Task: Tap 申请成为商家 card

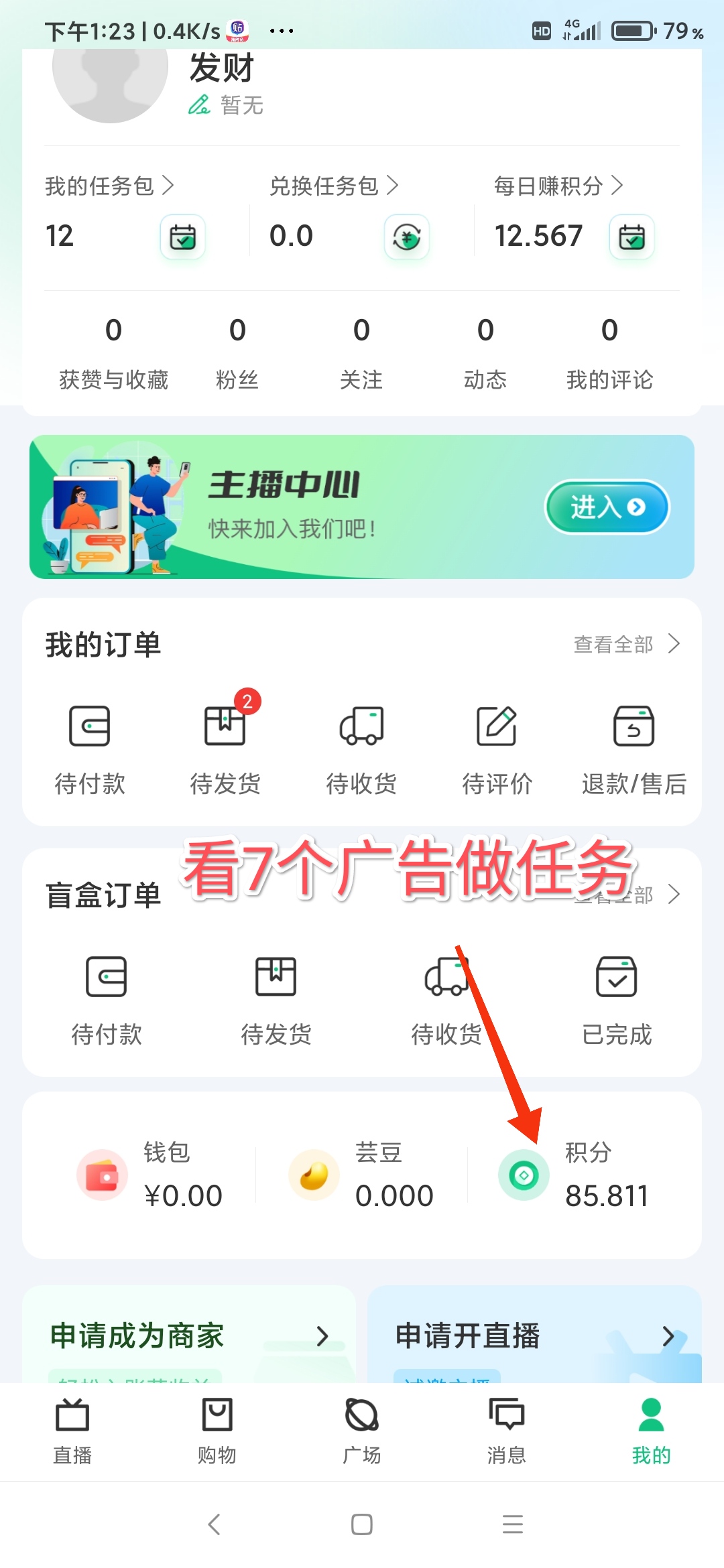Action: 189,1334
